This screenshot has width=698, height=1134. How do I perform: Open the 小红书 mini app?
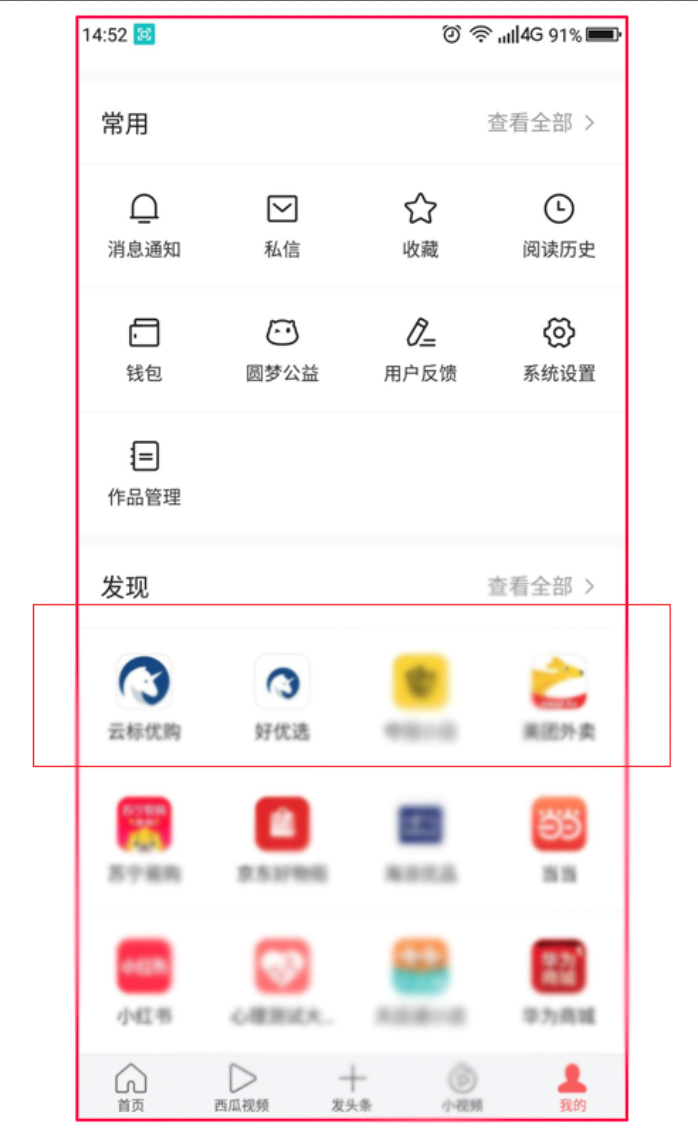click(x=144, y=980)
